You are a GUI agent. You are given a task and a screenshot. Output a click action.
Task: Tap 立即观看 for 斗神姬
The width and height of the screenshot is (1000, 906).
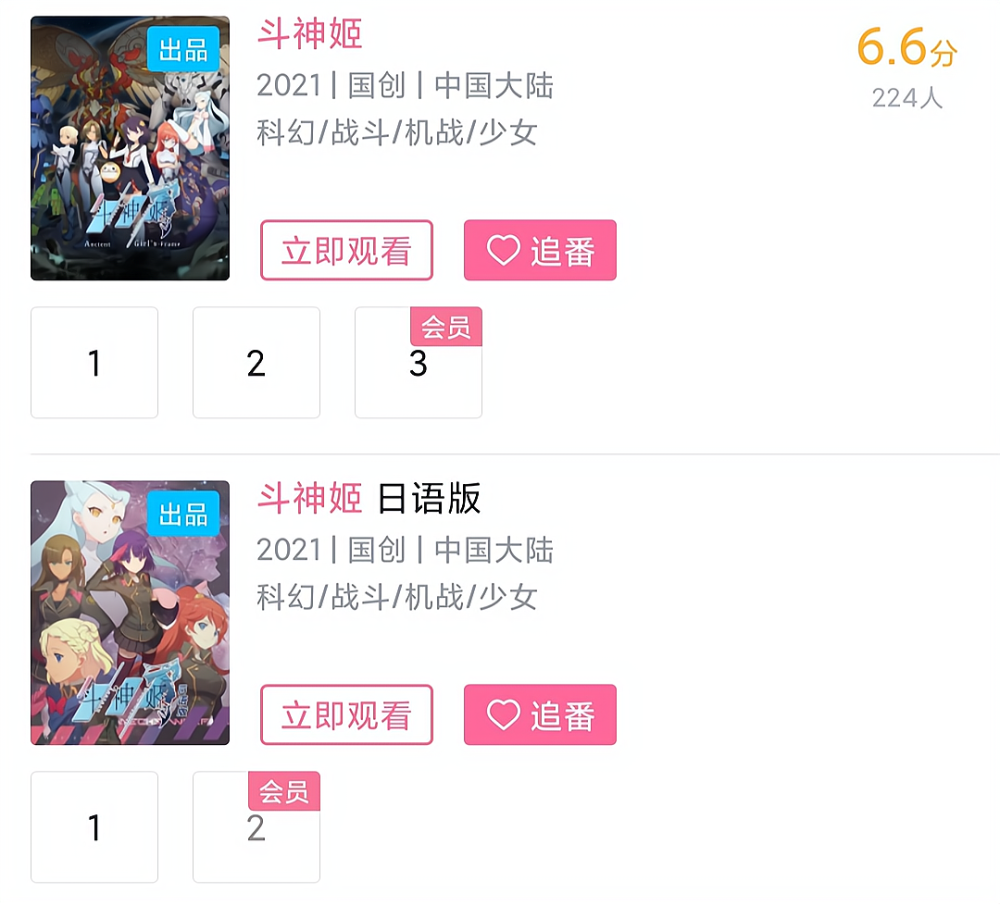tap(346, 250)
